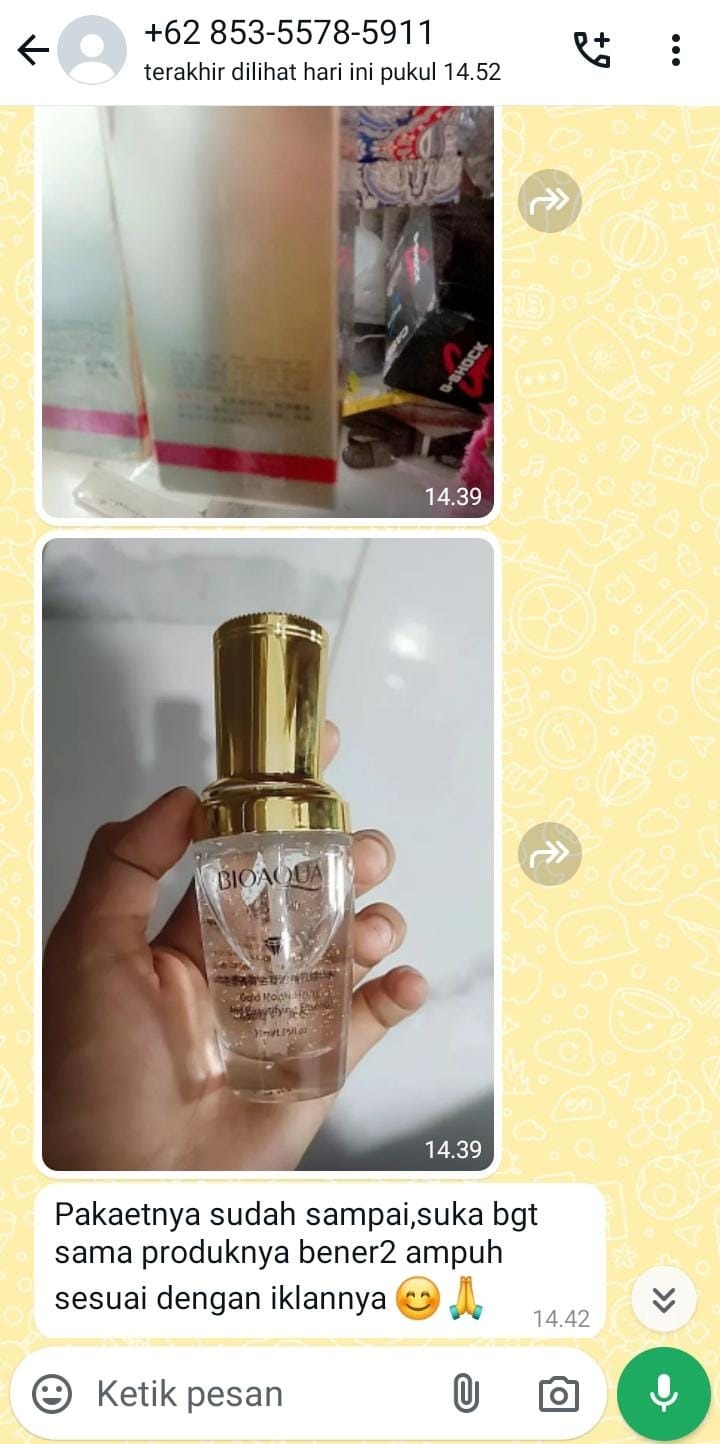Open contact info for +62 853-5578-5911
This screenshot has width=720, height=1444.
point(300,50)
